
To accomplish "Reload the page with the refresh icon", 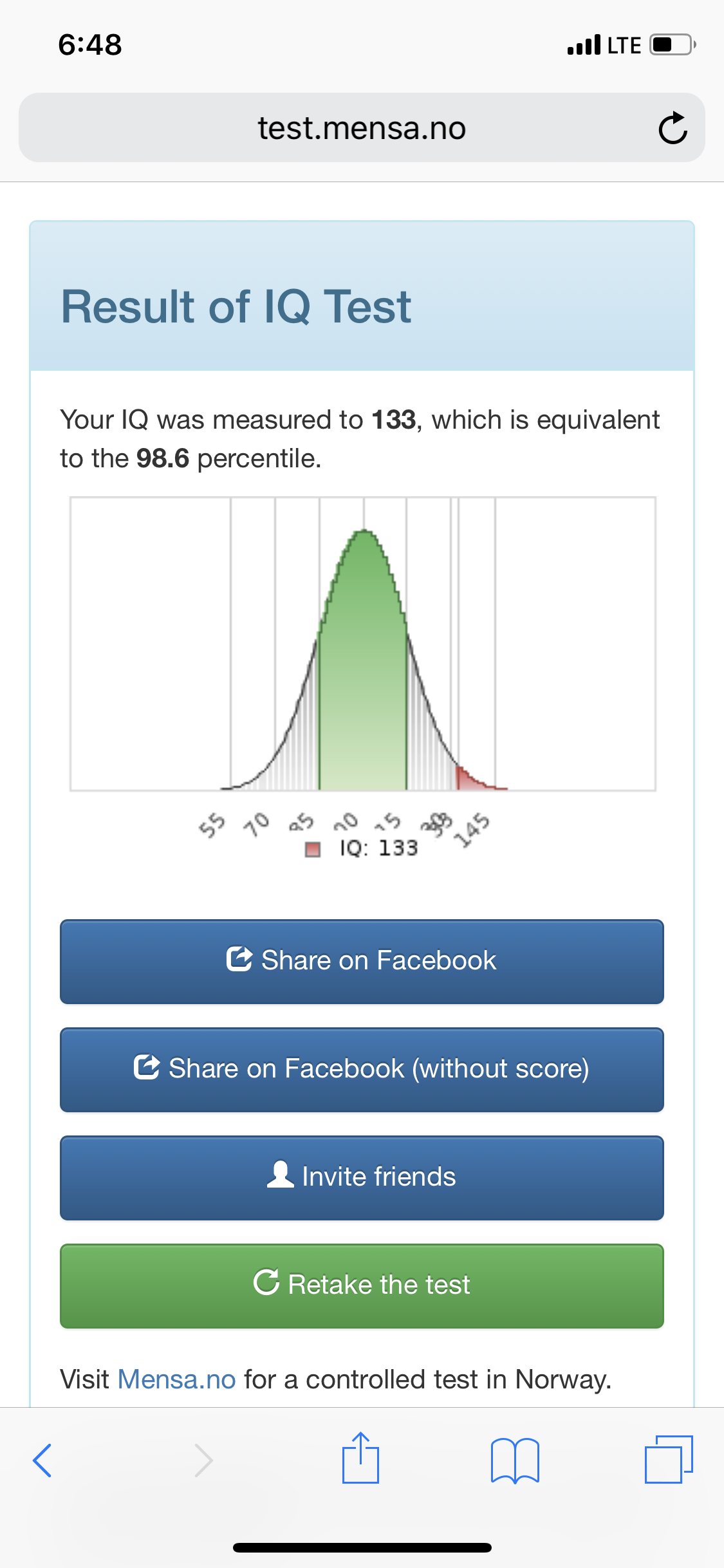I will 673,127.
